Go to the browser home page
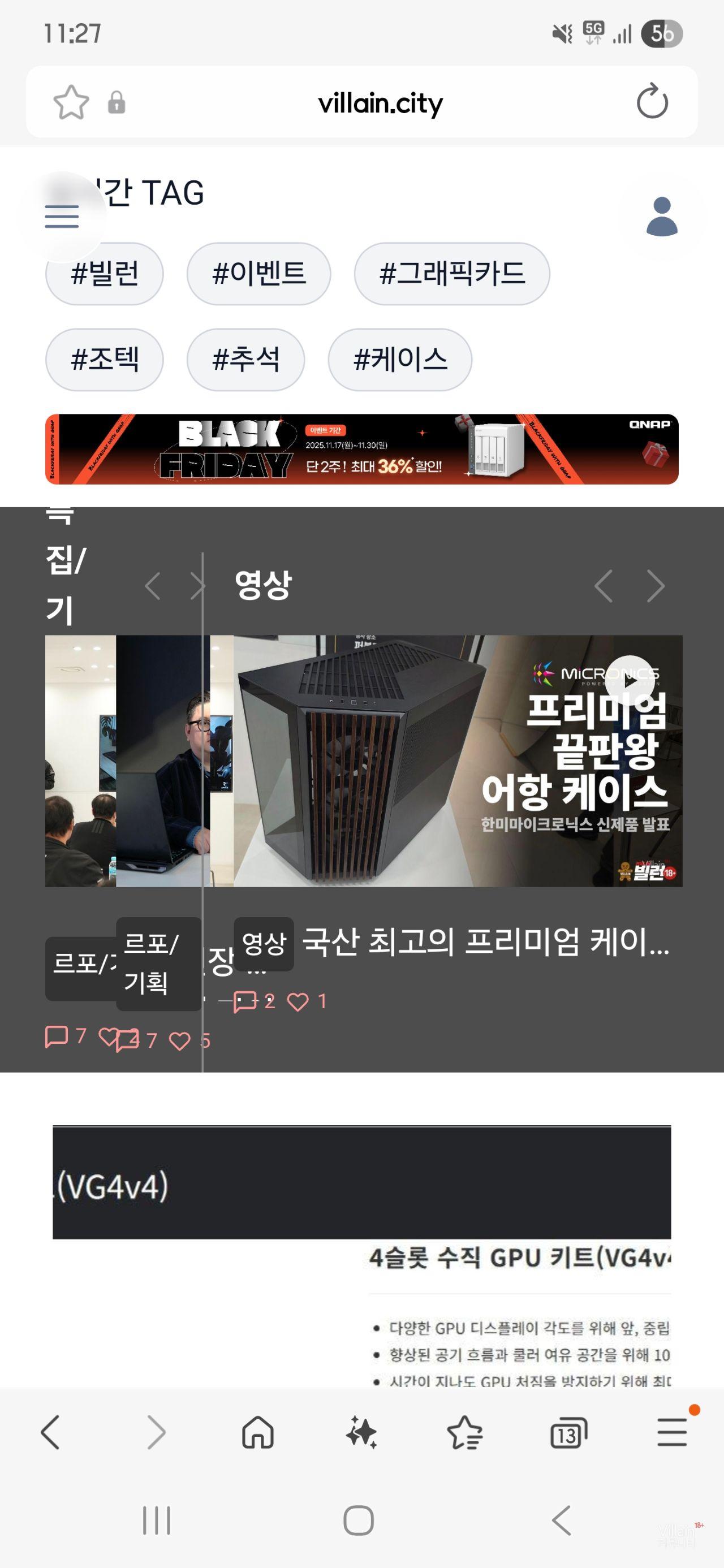Viewport: 724px width, 1568px height. tap(258, 1432)
